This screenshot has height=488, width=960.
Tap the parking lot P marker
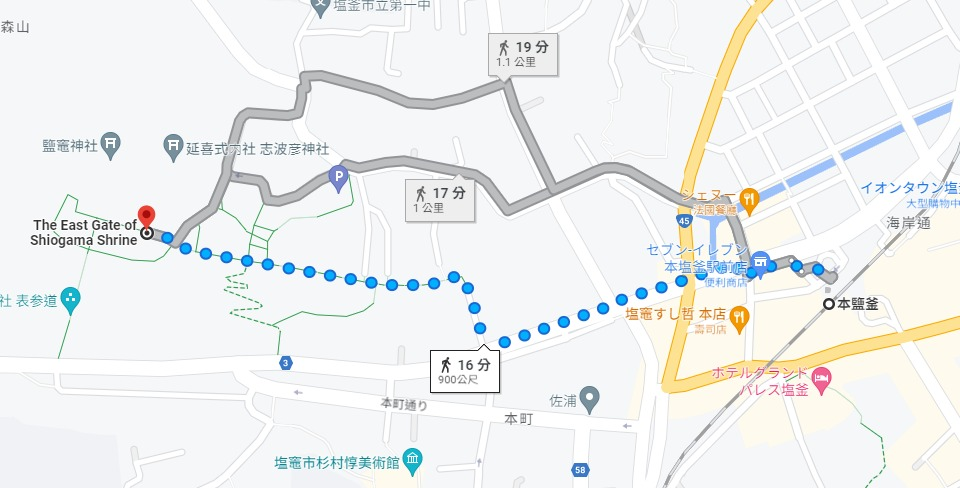click(339, 178)
